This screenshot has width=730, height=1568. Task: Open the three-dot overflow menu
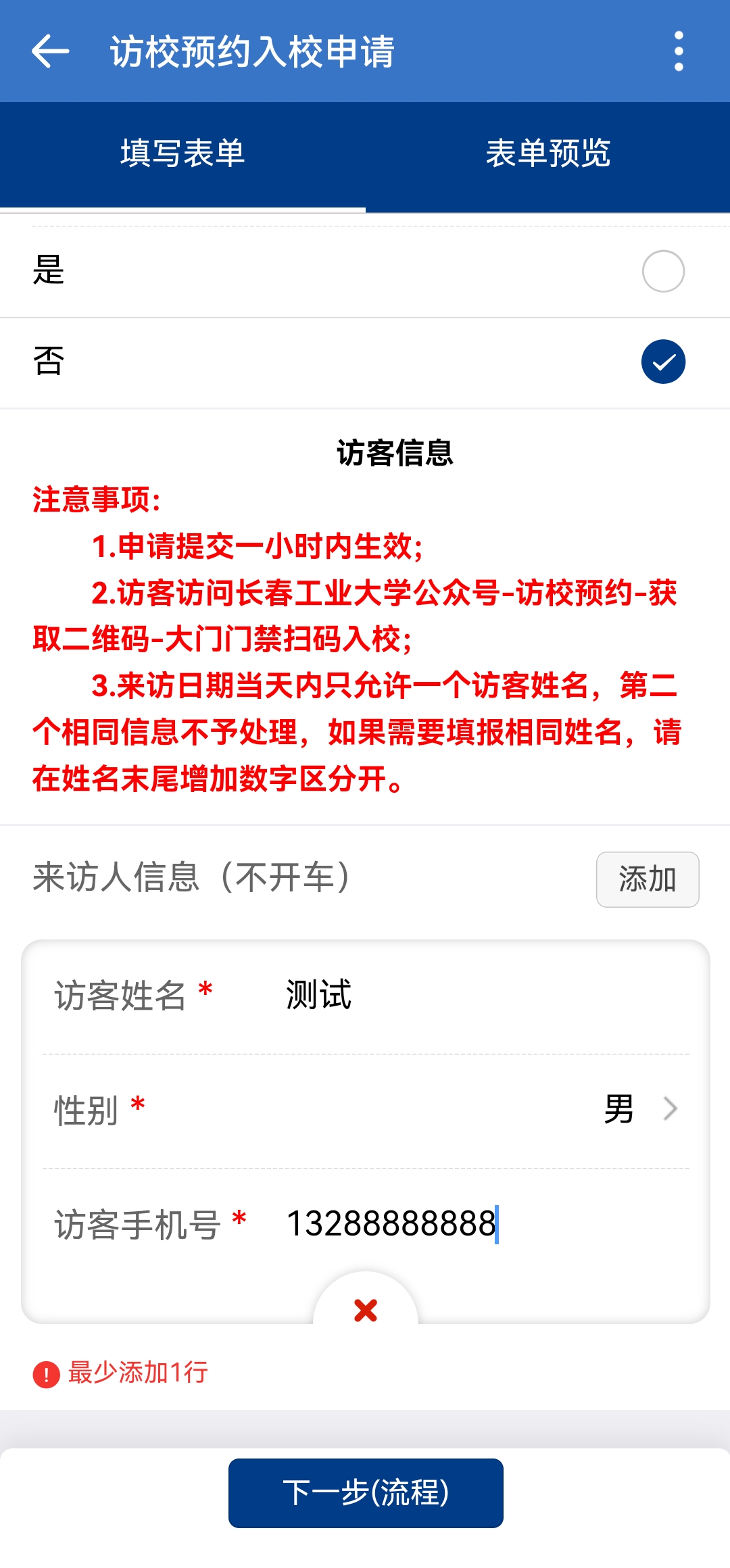coord(679,51)
